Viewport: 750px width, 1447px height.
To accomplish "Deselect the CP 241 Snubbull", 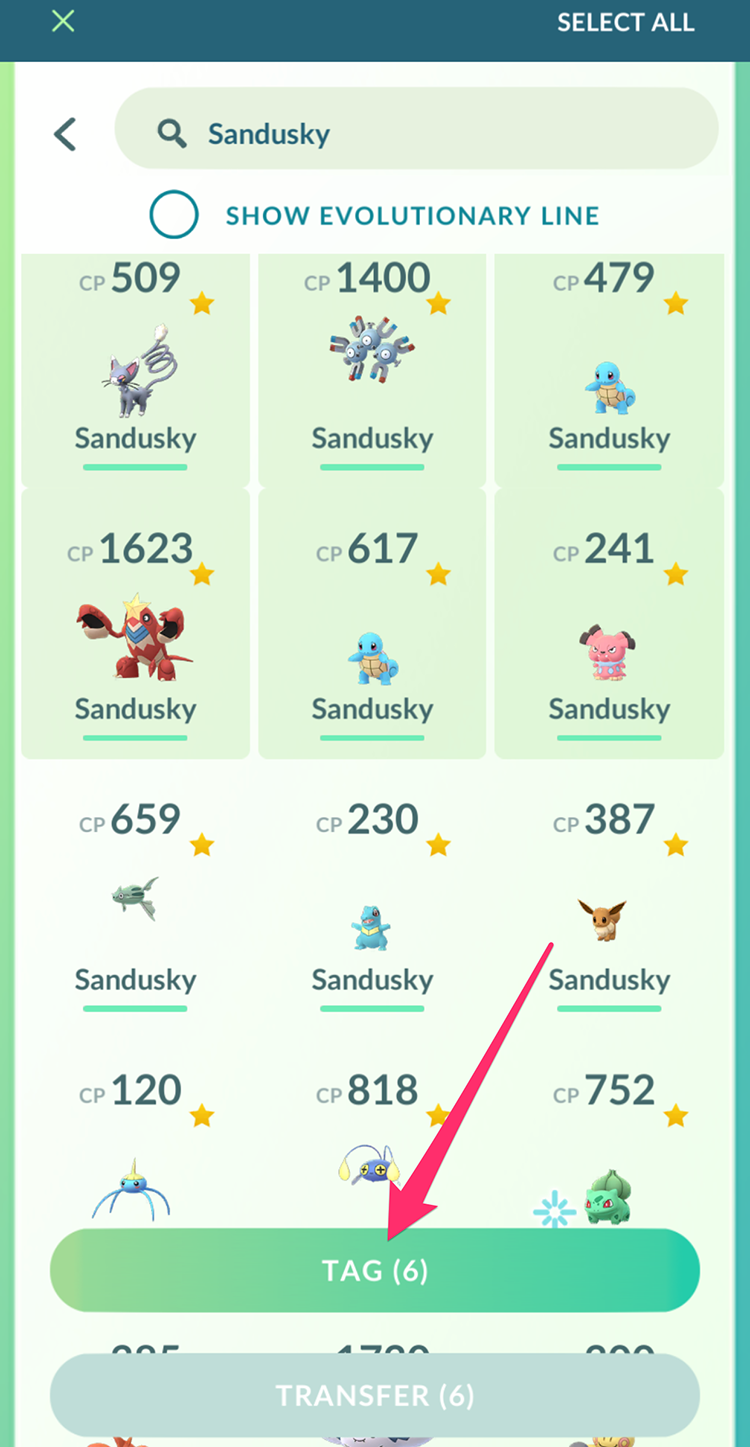I will [609, 623].
